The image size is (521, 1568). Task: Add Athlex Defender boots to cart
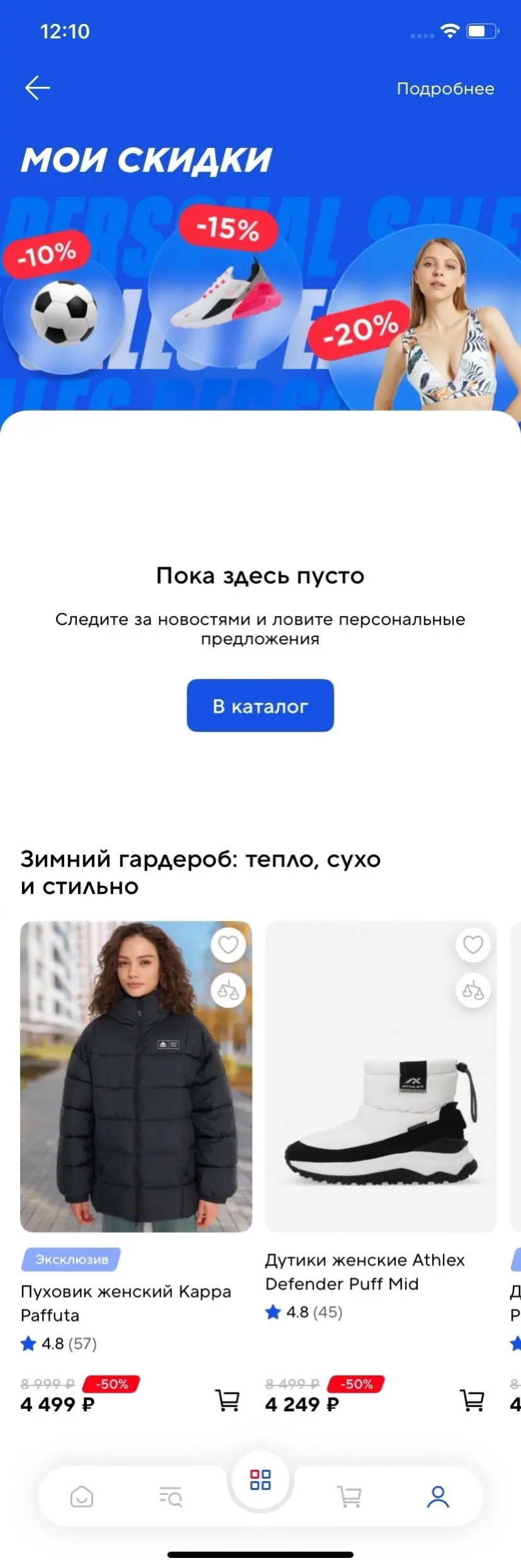472,1400
